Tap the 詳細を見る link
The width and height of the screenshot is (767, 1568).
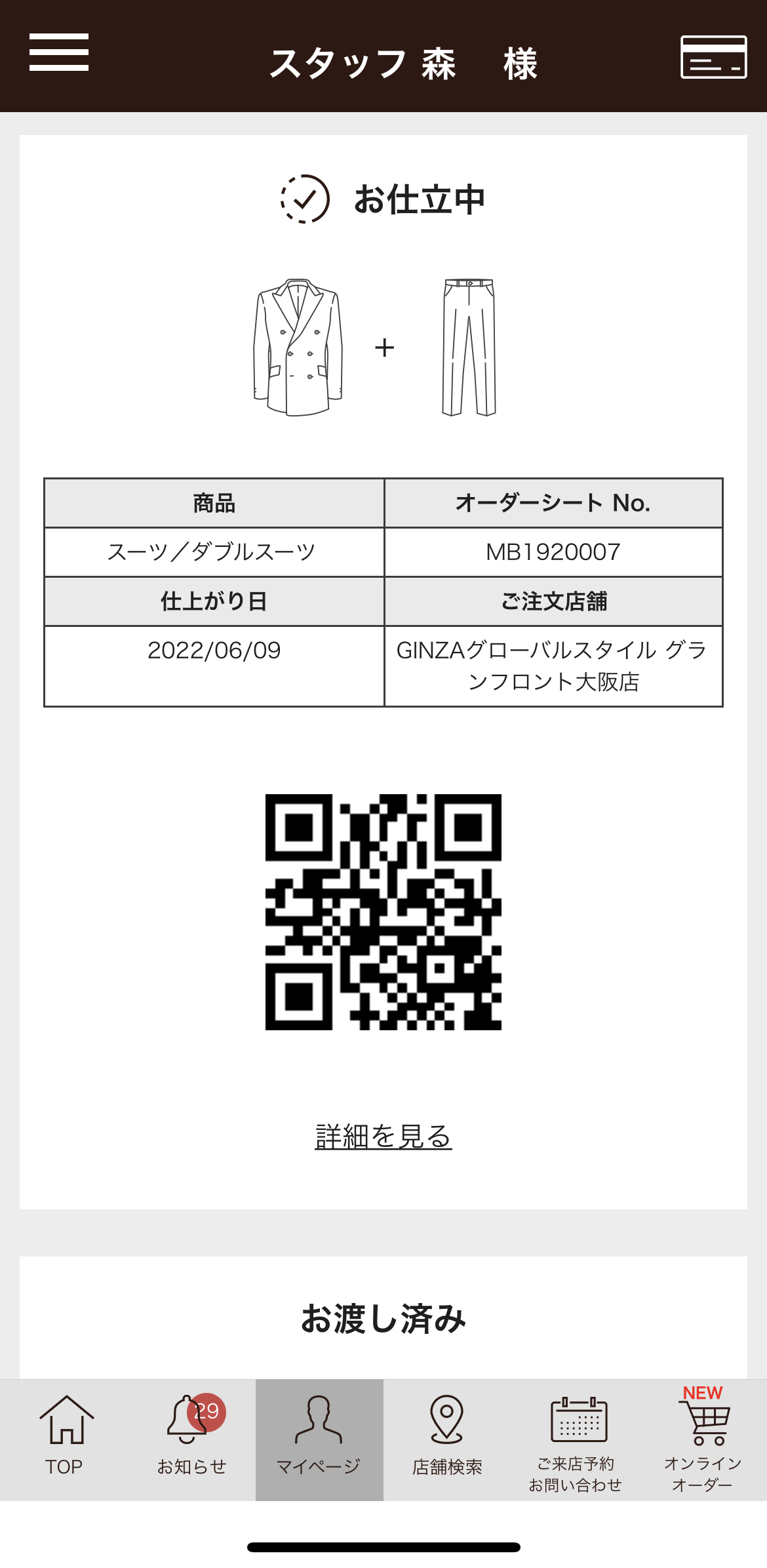click(x=383, y=1136)
